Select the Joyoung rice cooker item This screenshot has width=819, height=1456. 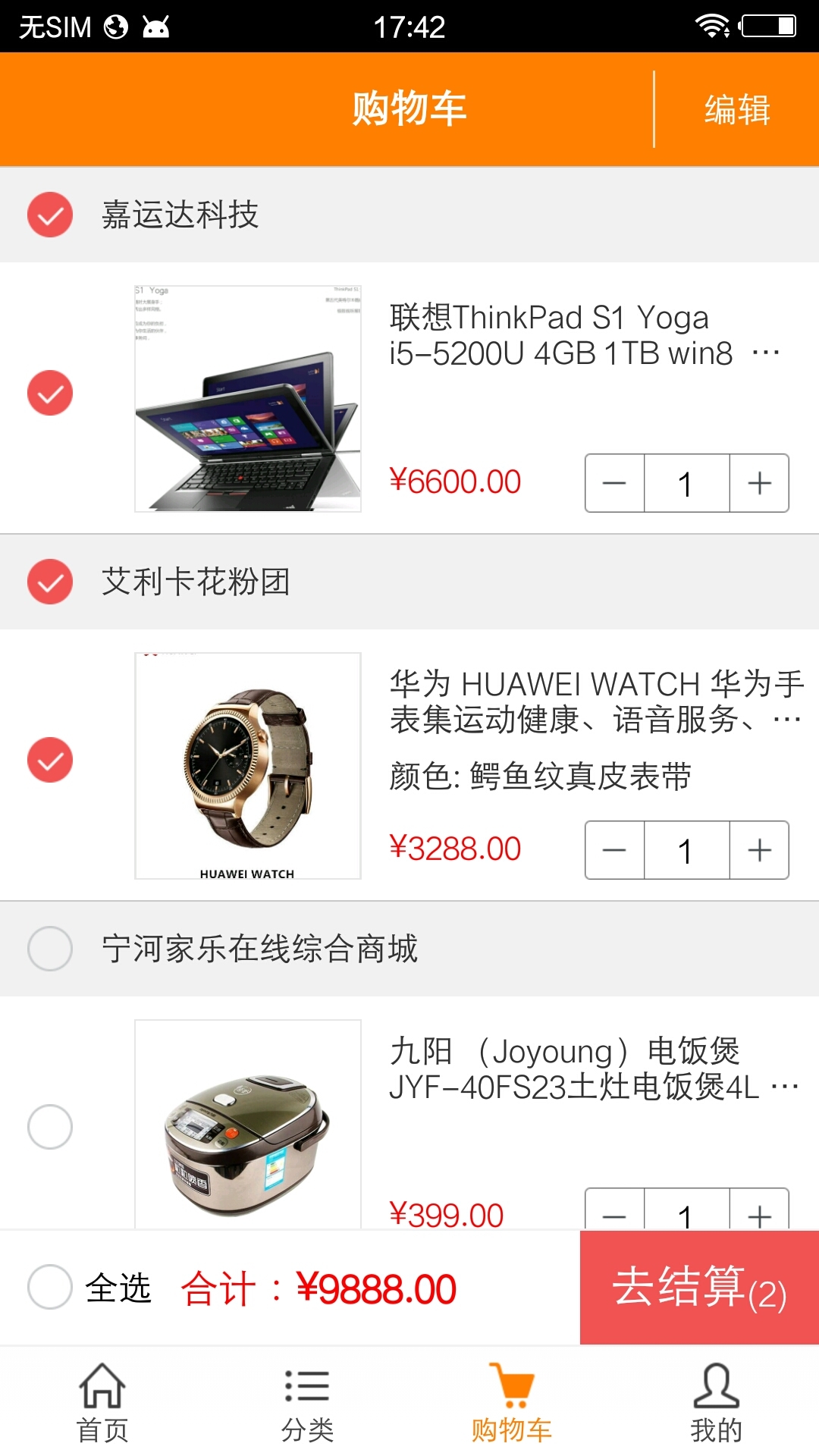coord(50,1127)
